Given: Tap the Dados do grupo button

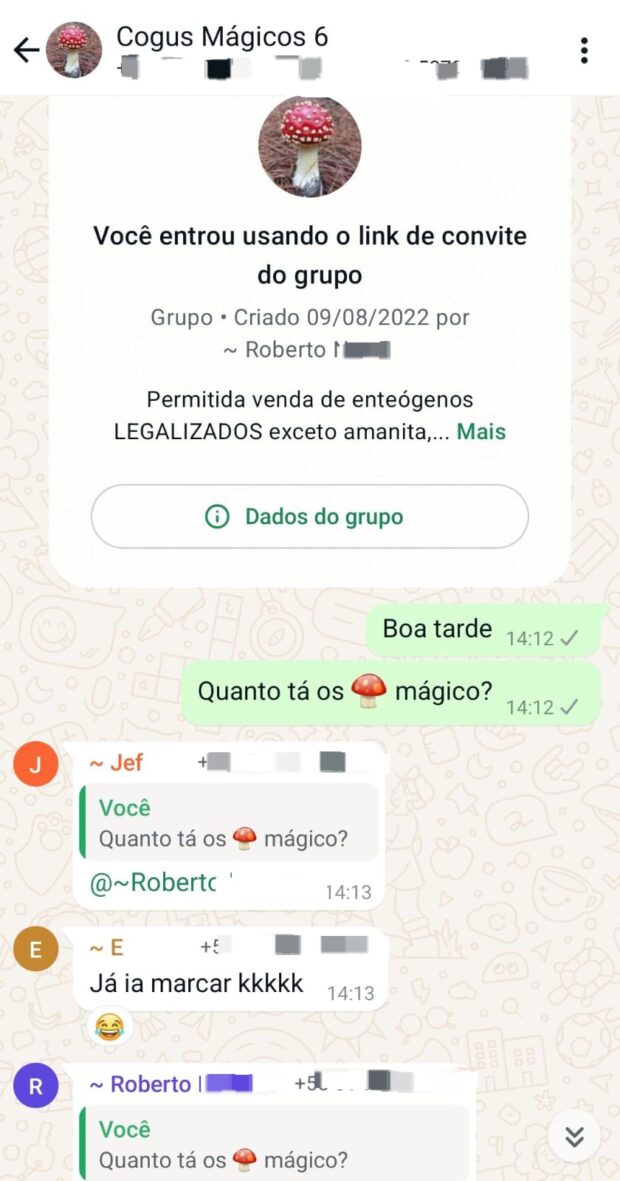Looking at the screenshot, I should (x=309, y=517).
